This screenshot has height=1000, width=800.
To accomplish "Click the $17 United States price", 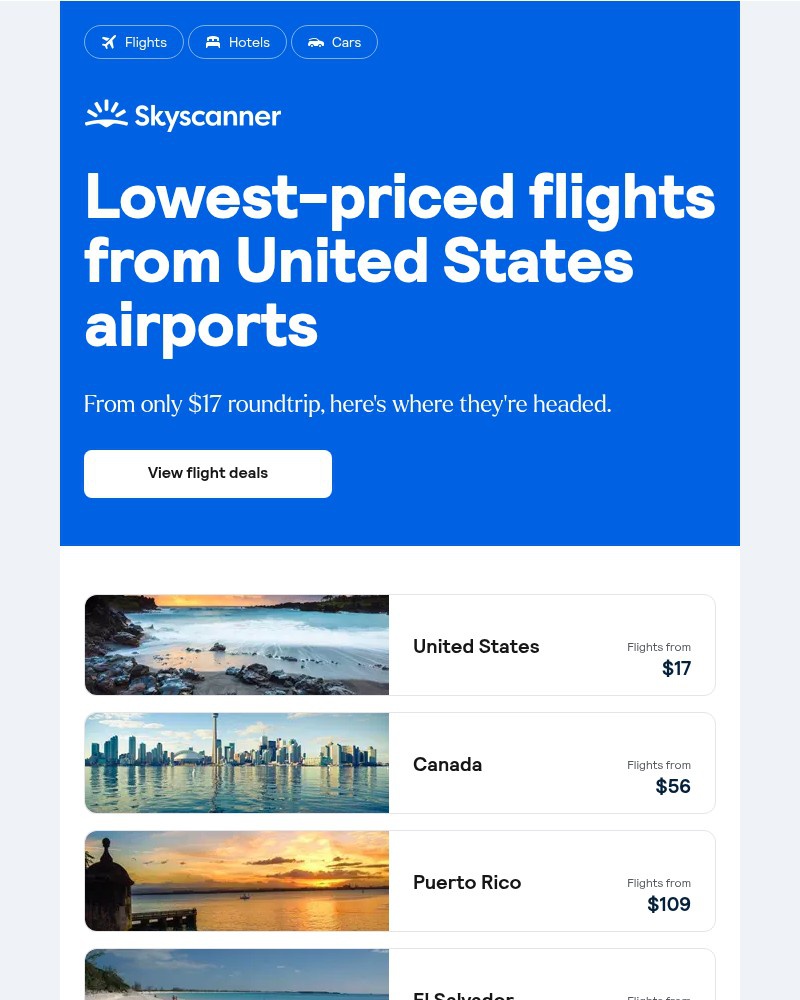I will pyautogui.click(x=676, y=668).
